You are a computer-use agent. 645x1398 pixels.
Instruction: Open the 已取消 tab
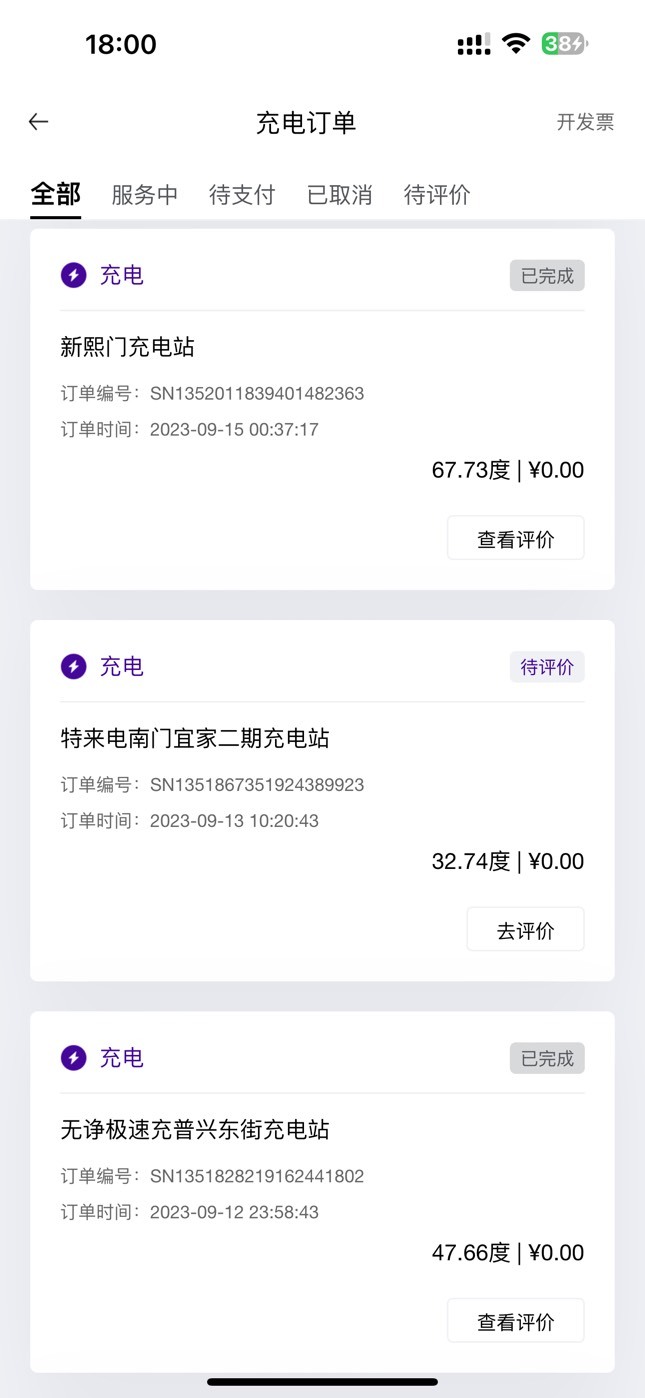click(x=340, y=195)
